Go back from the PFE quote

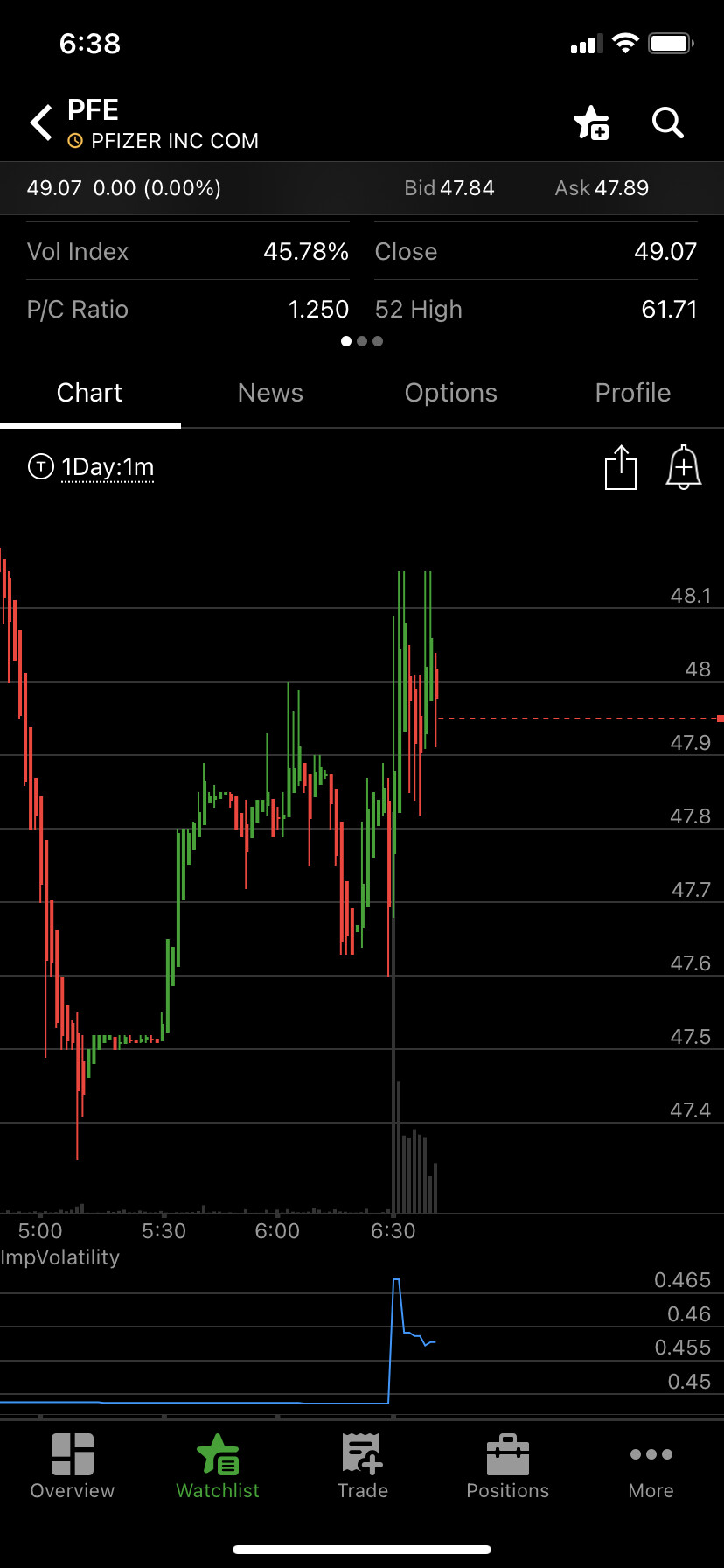point(41,122)
